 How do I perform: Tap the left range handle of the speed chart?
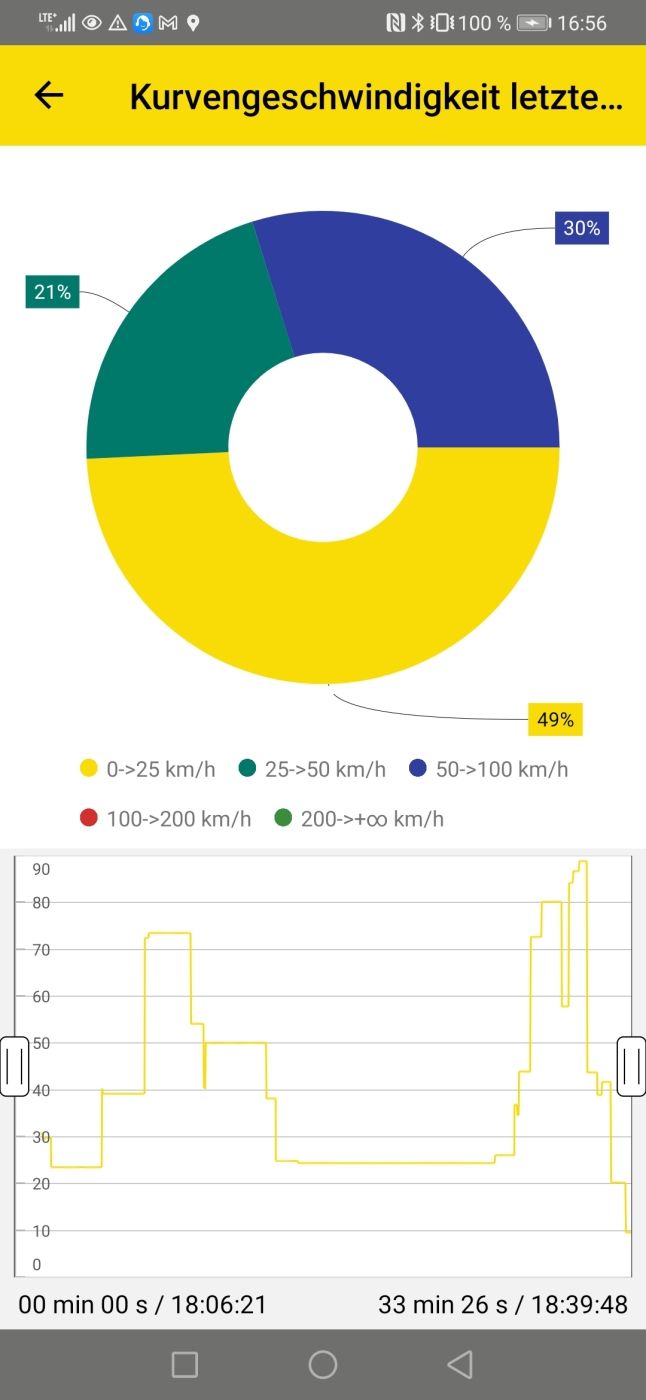point(14,1067)
